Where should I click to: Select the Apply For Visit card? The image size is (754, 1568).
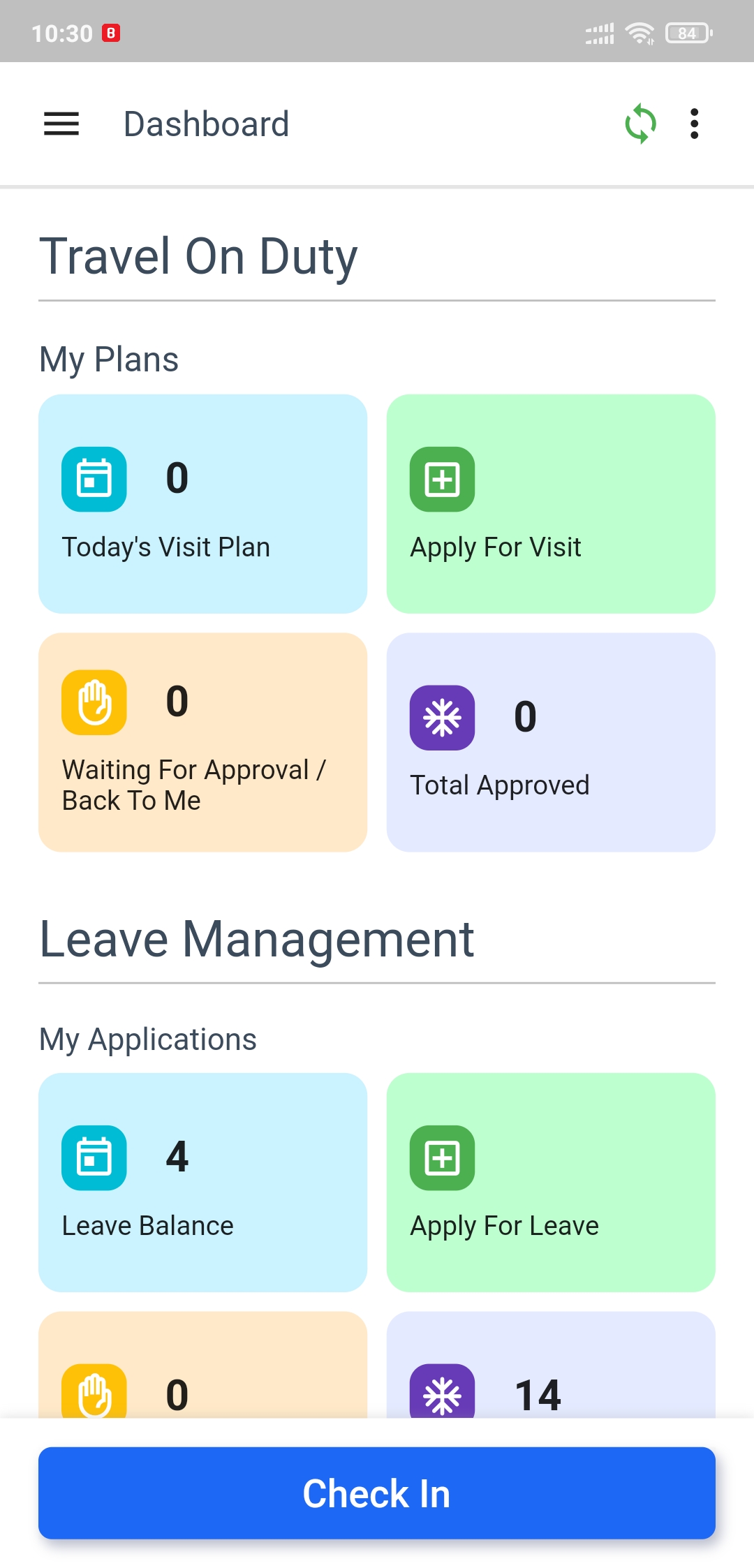(551, 503)
